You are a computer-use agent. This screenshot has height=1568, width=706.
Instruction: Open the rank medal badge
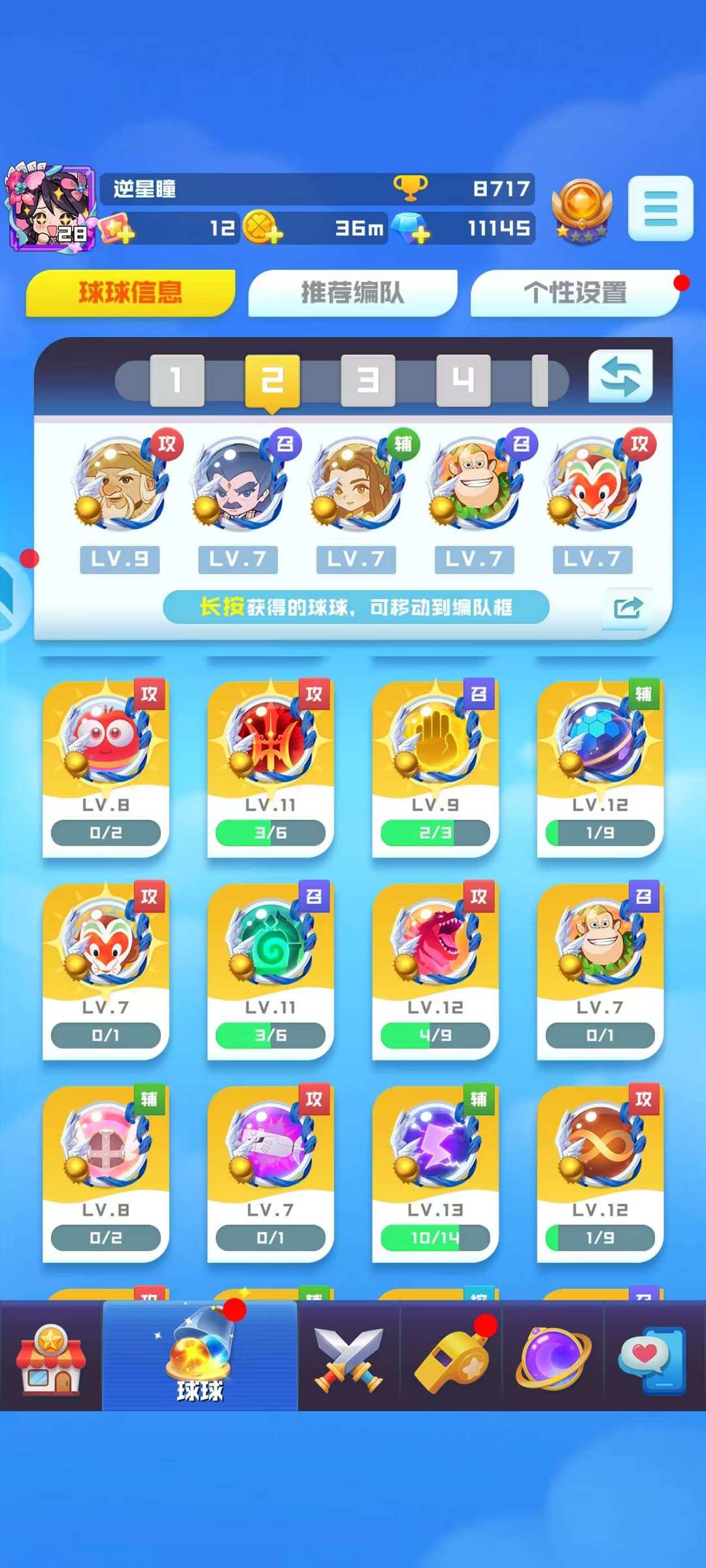pyautogui.click(x=581, y=209)
